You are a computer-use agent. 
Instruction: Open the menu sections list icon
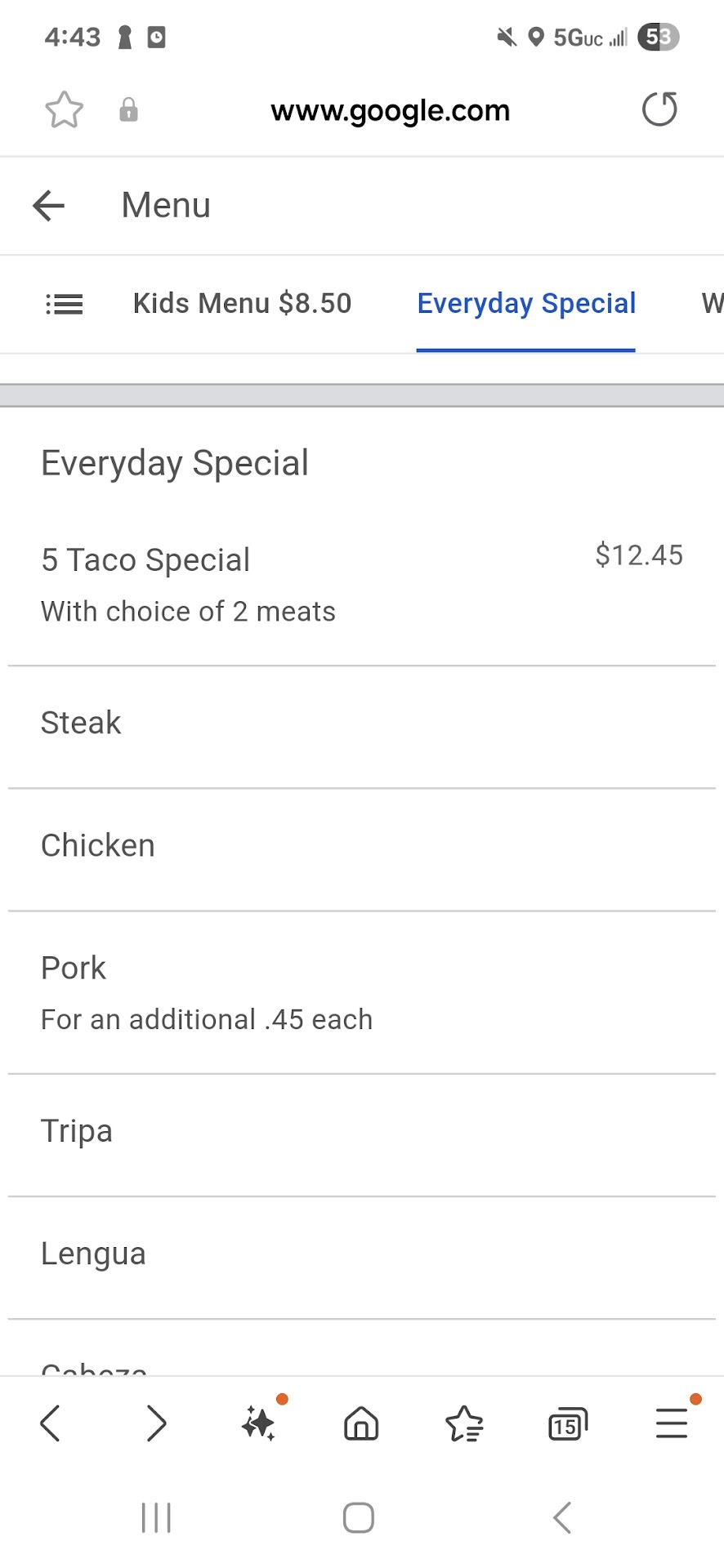pyautogui.click(x=64, y=305)
